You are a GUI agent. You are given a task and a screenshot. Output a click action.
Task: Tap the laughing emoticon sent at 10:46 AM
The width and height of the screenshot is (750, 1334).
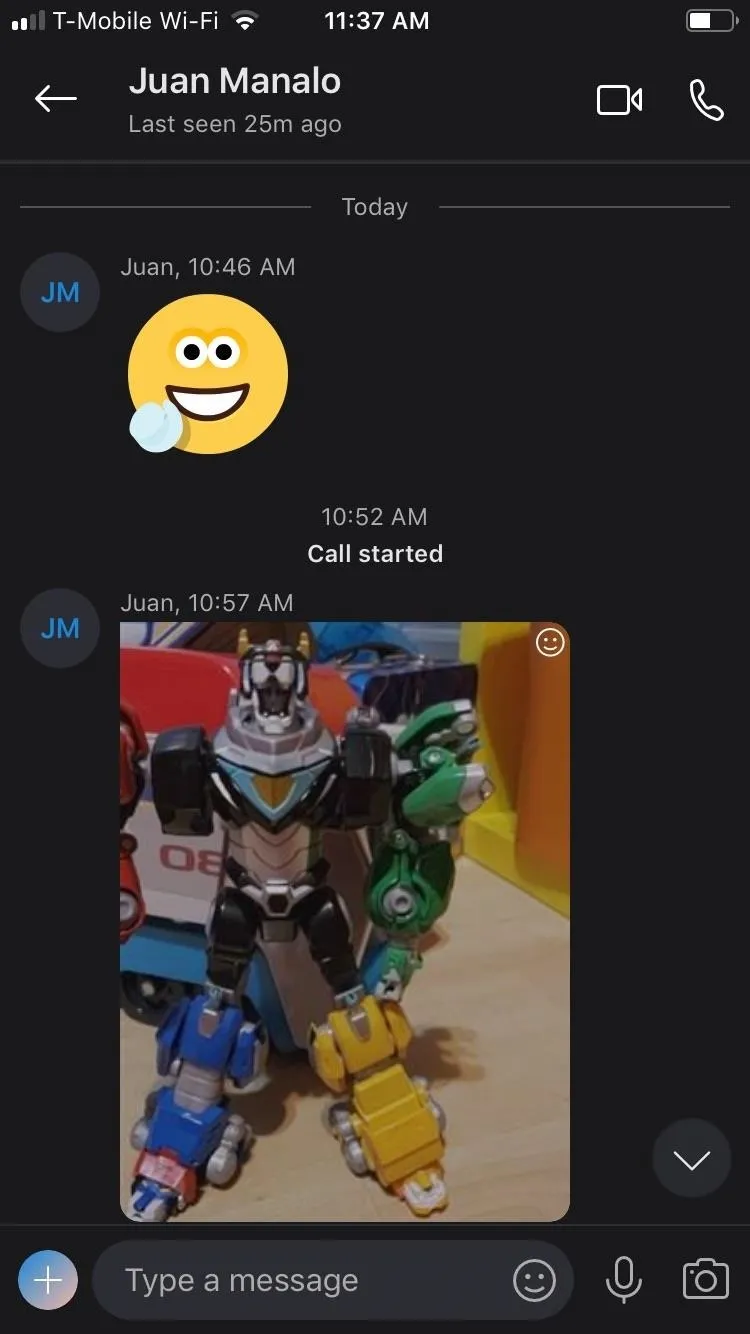(x=208, y=374)
